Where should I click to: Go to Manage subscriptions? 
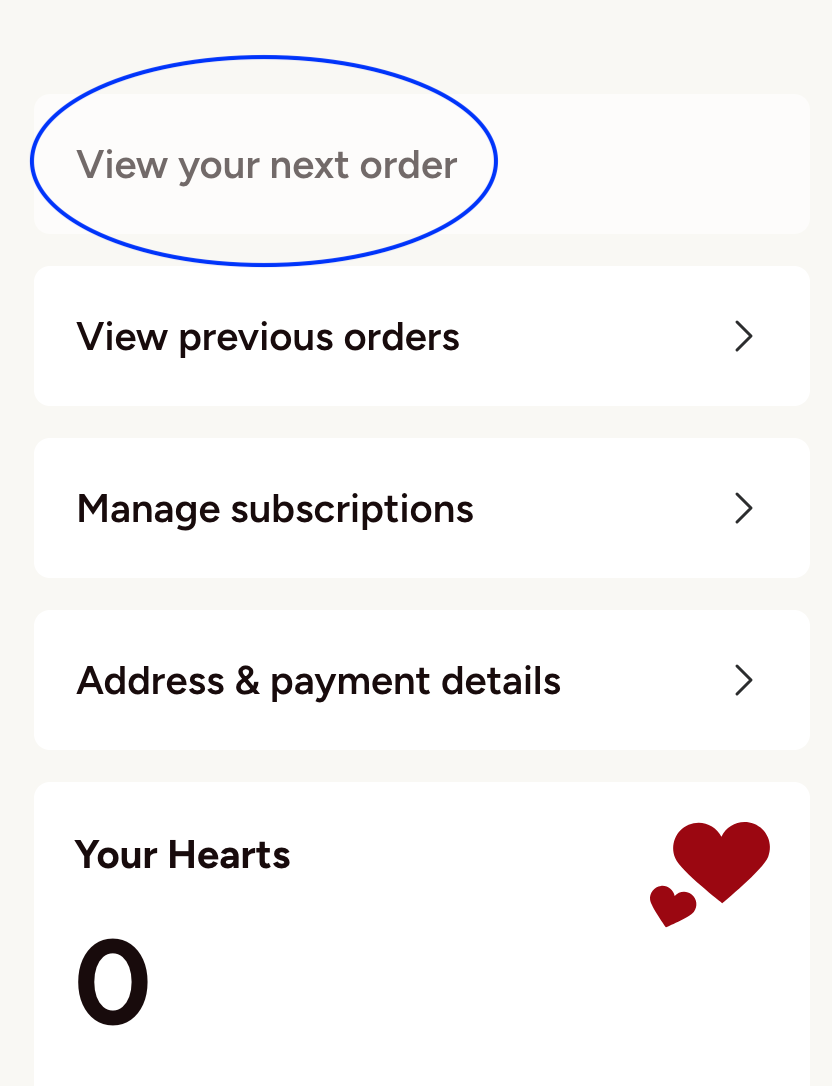420,509
